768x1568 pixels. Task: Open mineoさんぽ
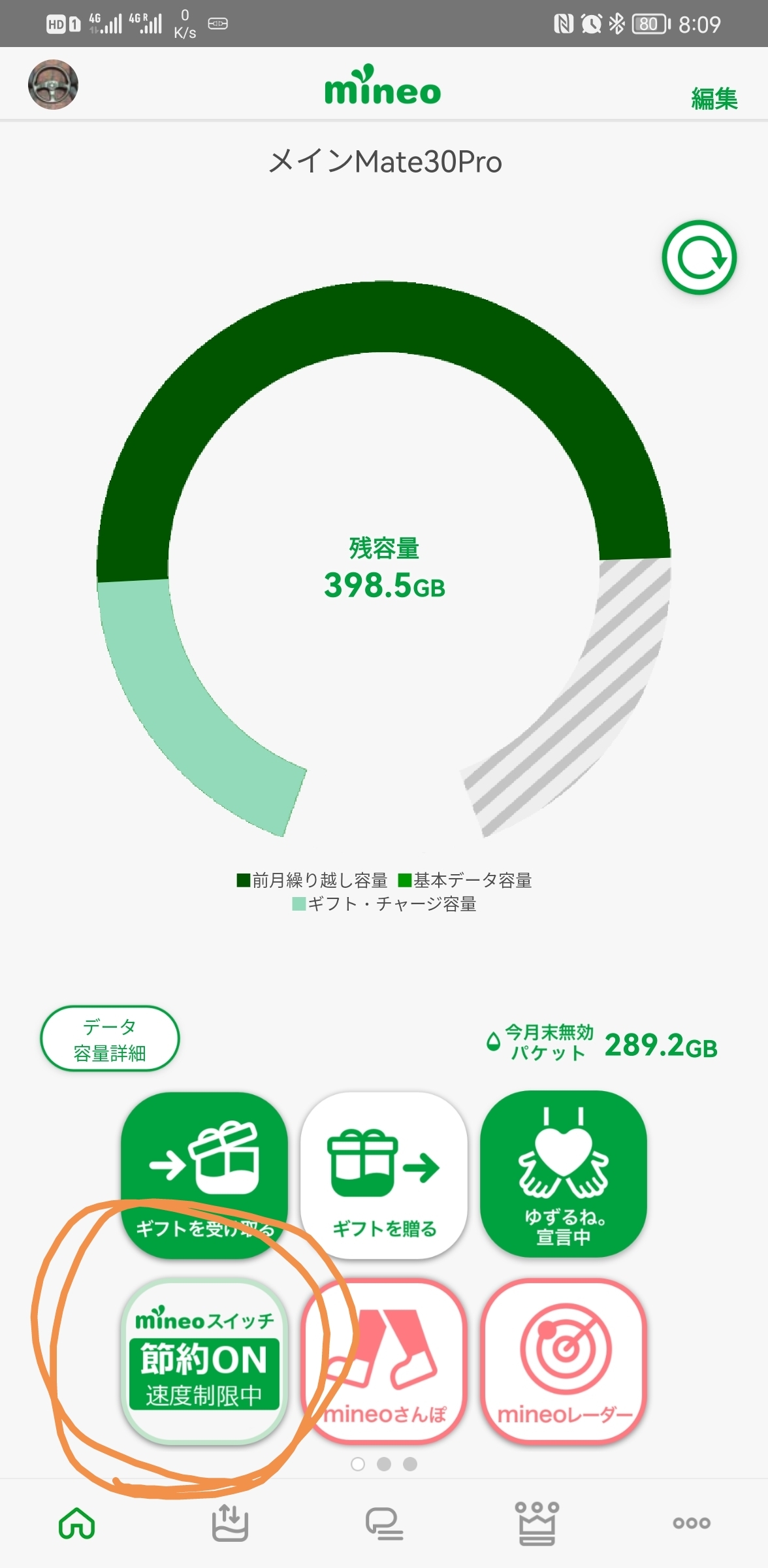384,1362
